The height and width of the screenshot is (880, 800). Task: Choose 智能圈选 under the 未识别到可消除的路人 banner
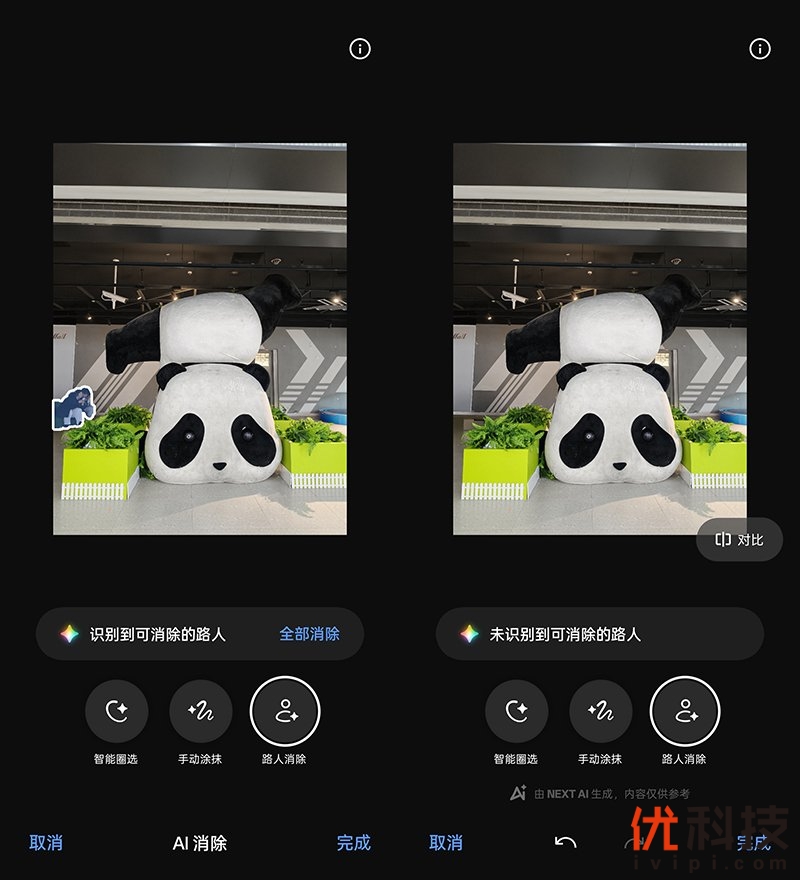517,712
